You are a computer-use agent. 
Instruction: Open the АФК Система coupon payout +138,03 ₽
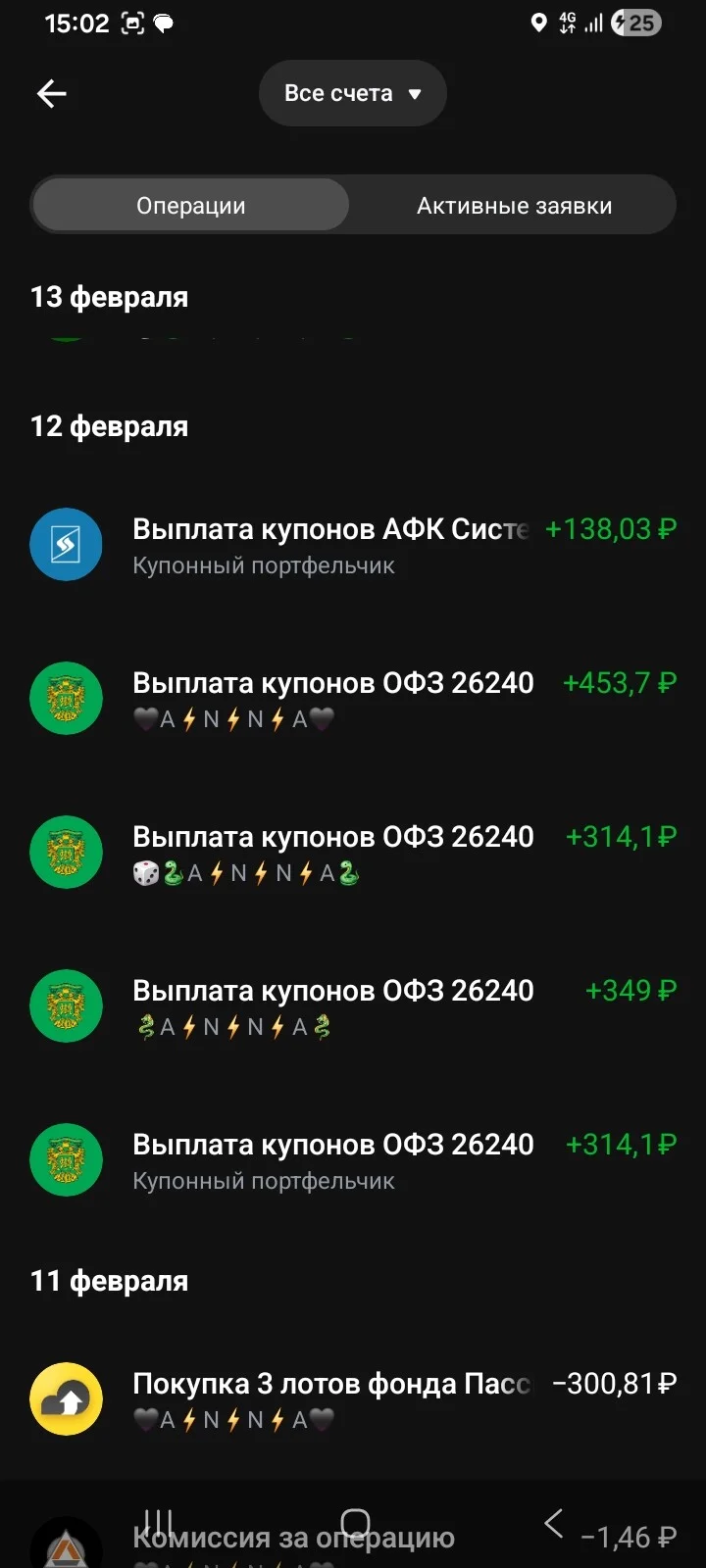tap(353, 545)
